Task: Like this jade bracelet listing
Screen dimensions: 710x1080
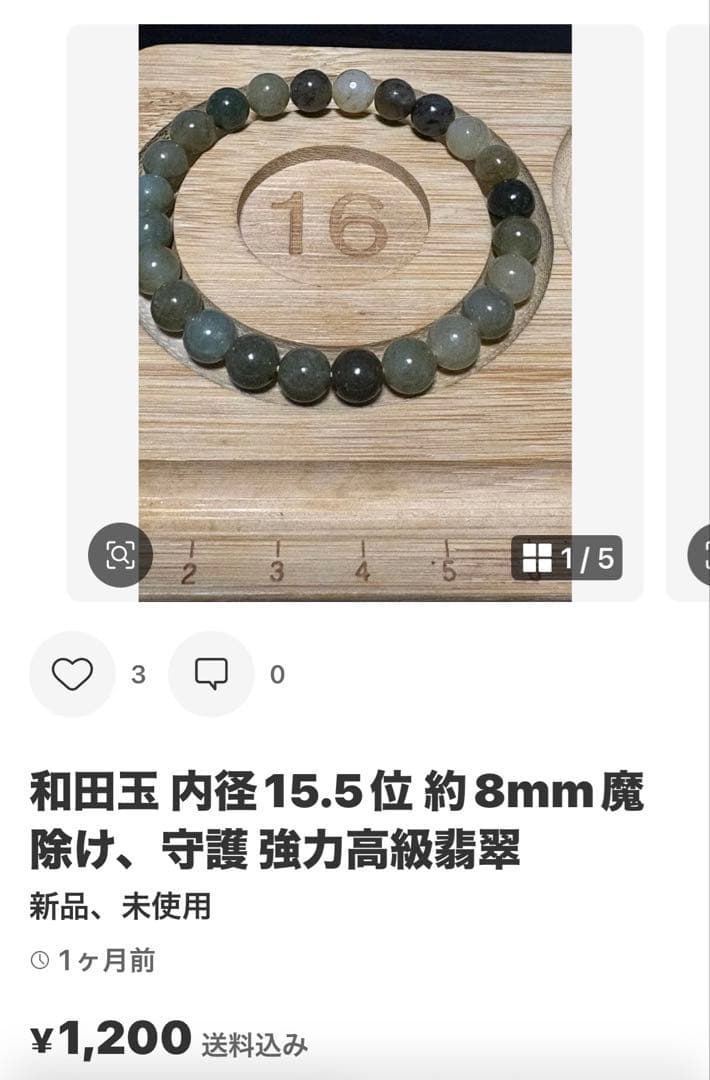Action: tap(72, 674)
